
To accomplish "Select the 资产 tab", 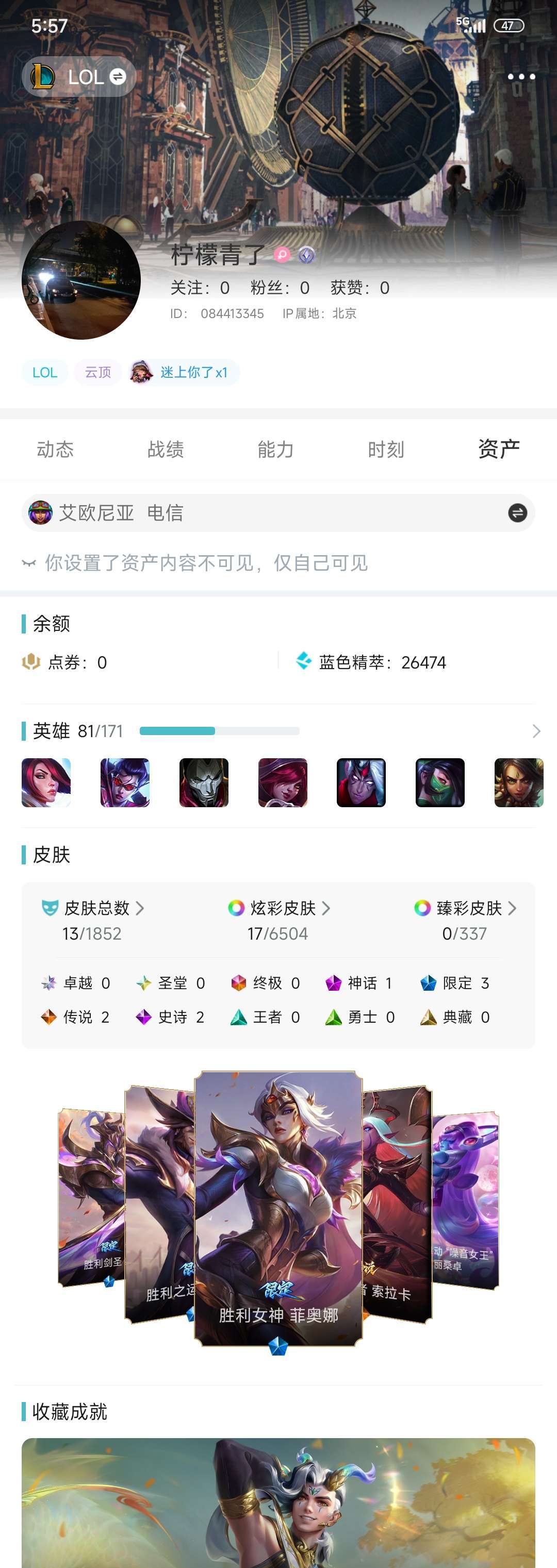I will pos(499,449).
